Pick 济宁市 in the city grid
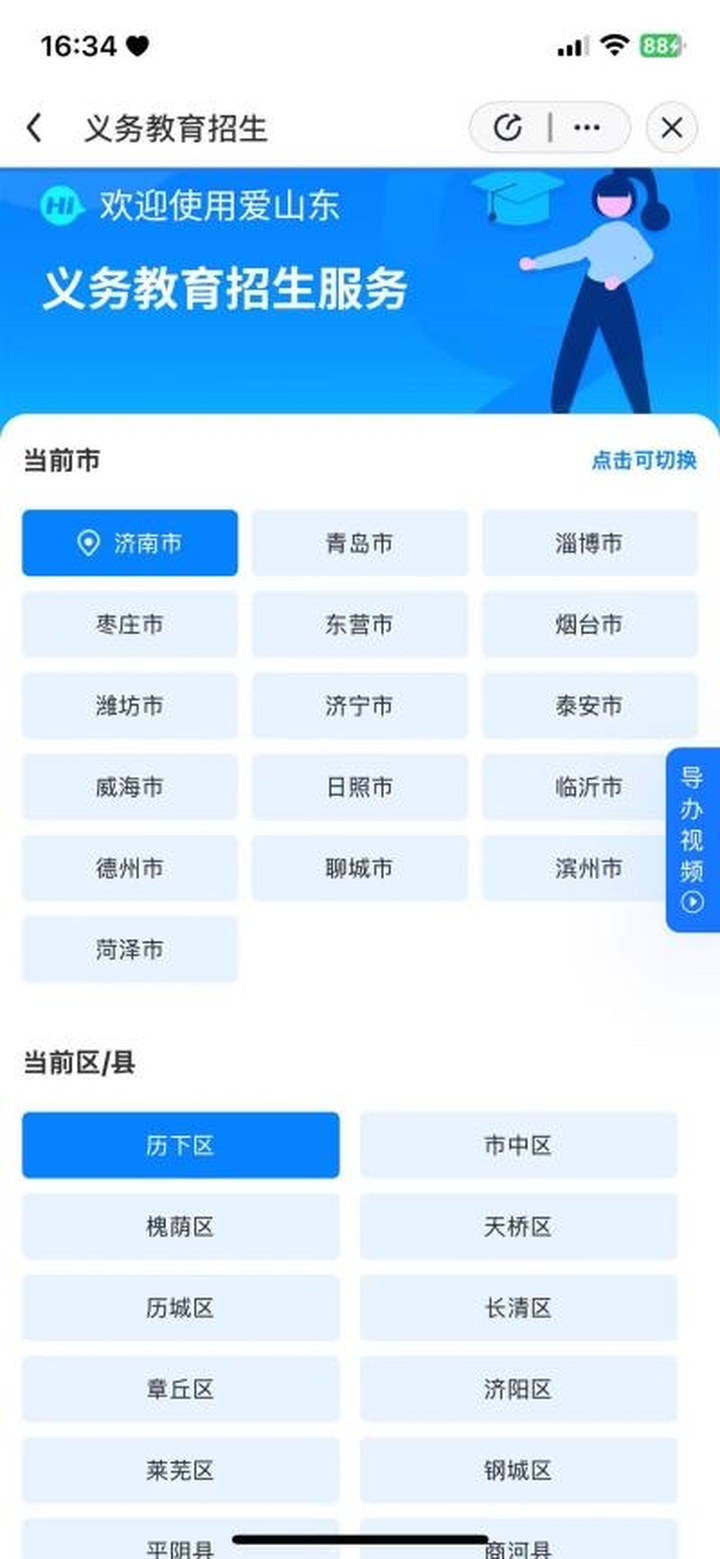The width and height of the screenshot is (720, 1559). (359, 706)
